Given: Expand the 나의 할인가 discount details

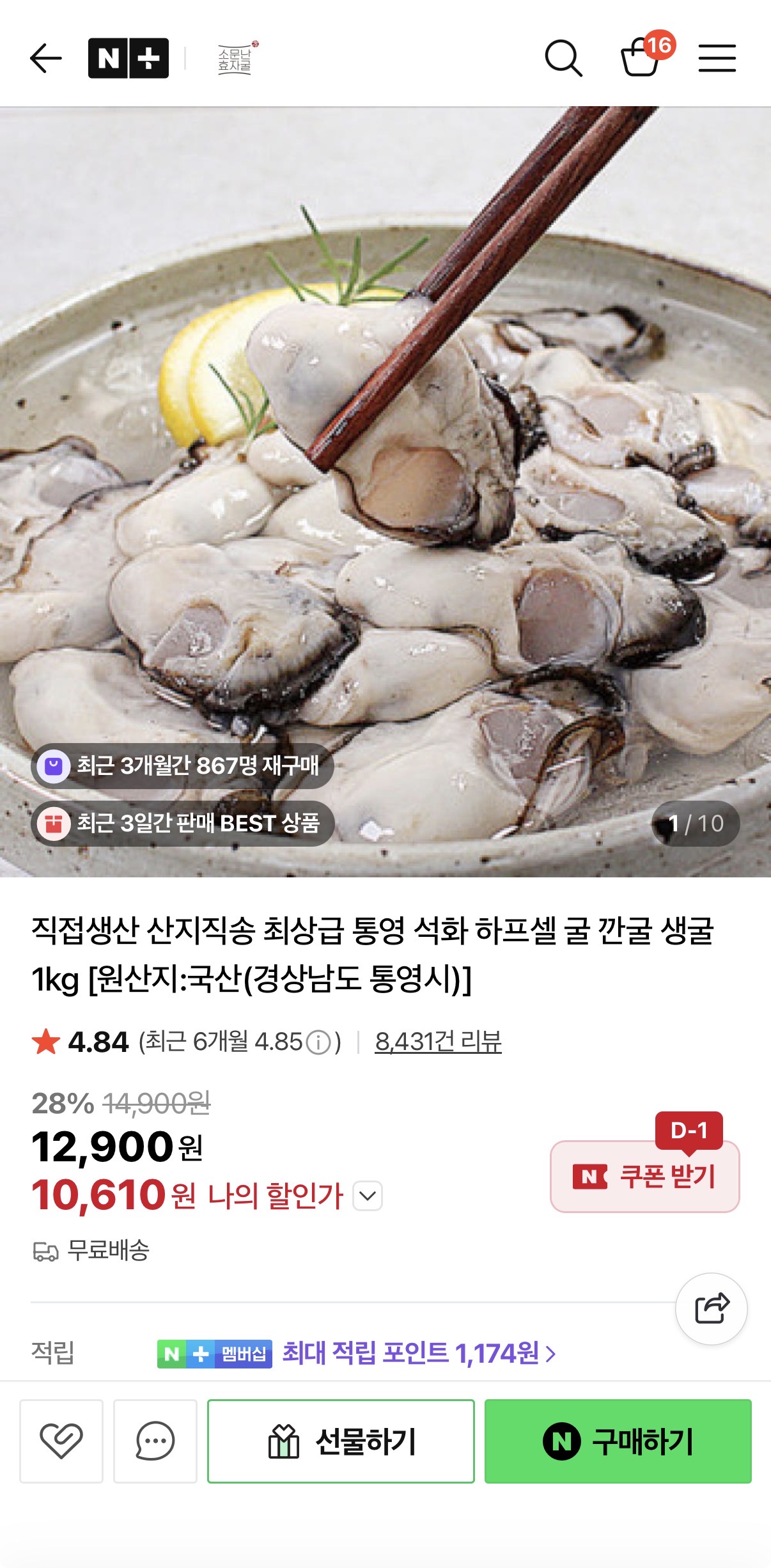Looking at the screenshot, I should [x=368, y=1196].
